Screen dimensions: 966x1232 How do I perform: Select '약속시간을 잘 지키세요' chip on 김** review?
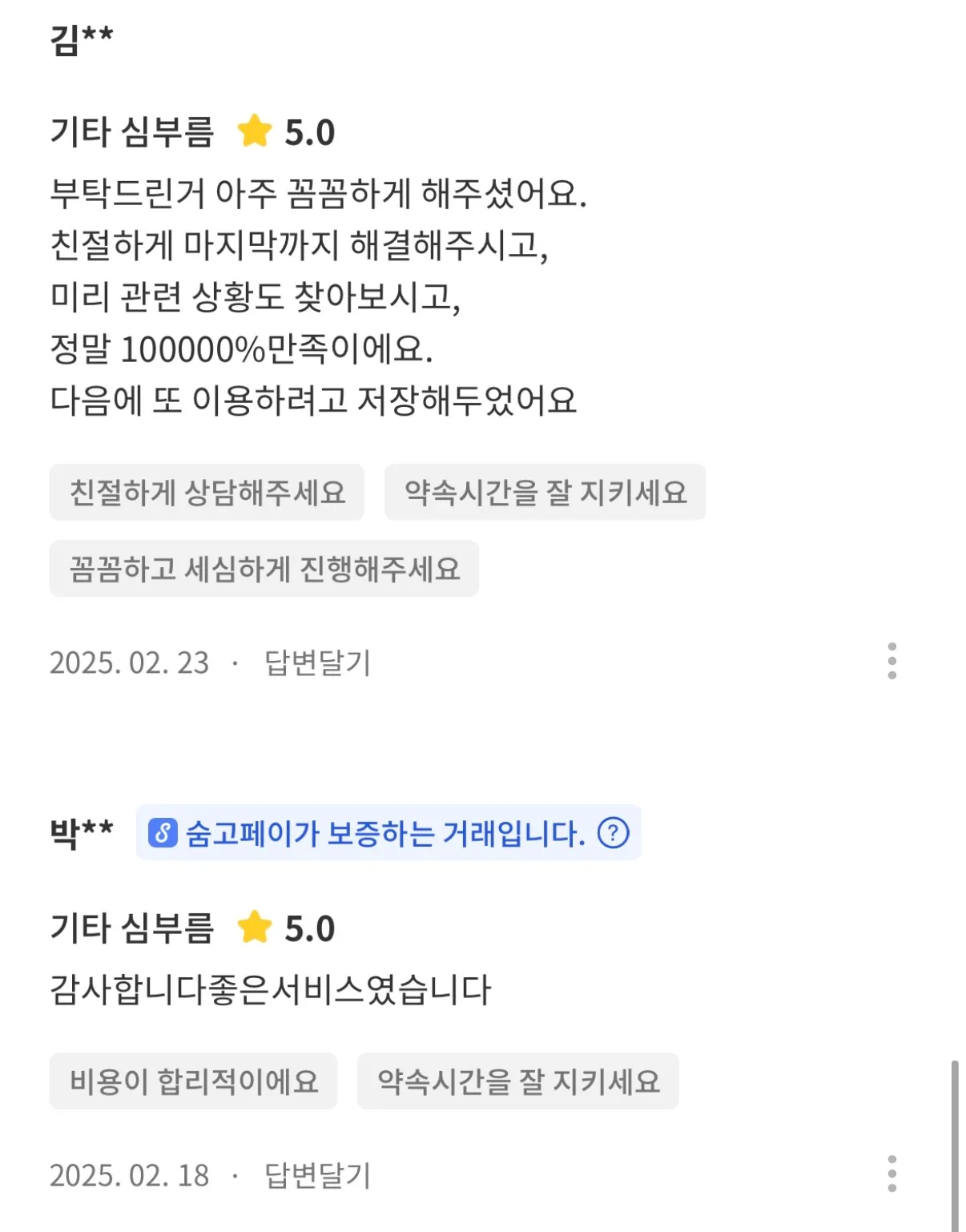[x=545, y=493]
